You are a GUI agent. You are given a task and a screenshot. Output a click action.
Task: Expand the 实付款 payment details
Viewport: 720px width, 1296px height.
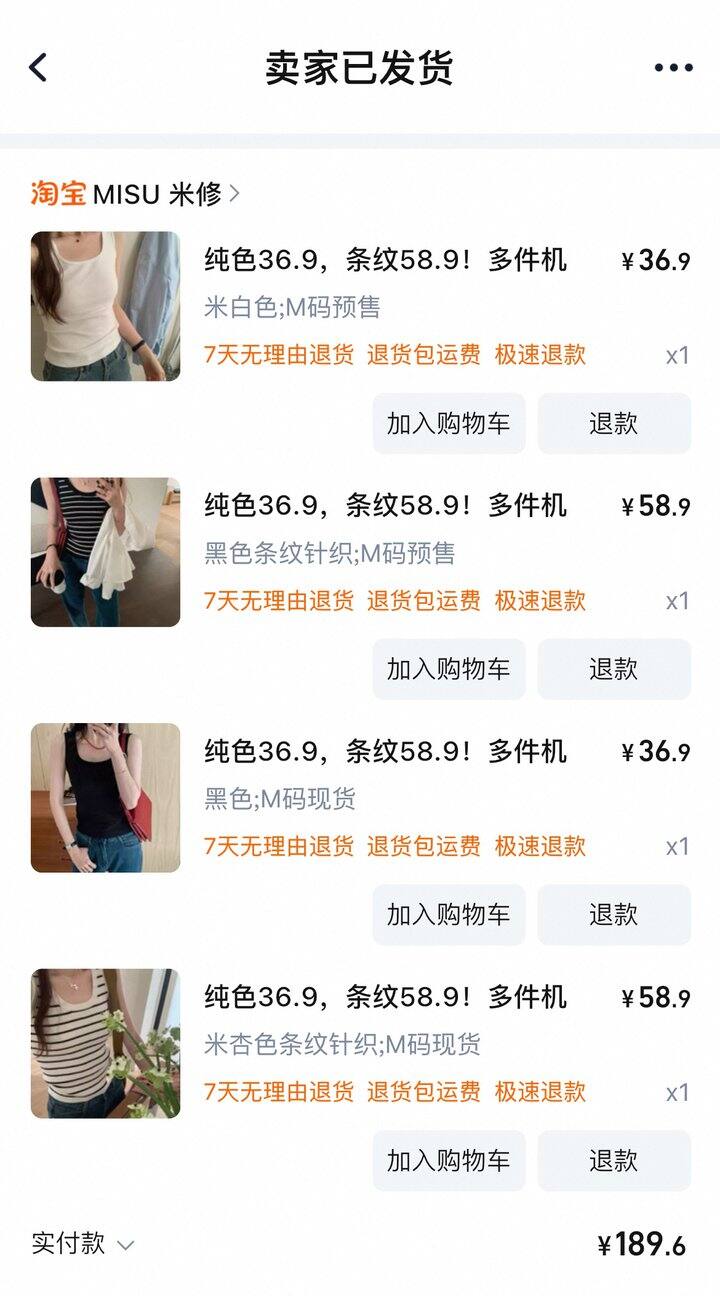click(83, 1244)
